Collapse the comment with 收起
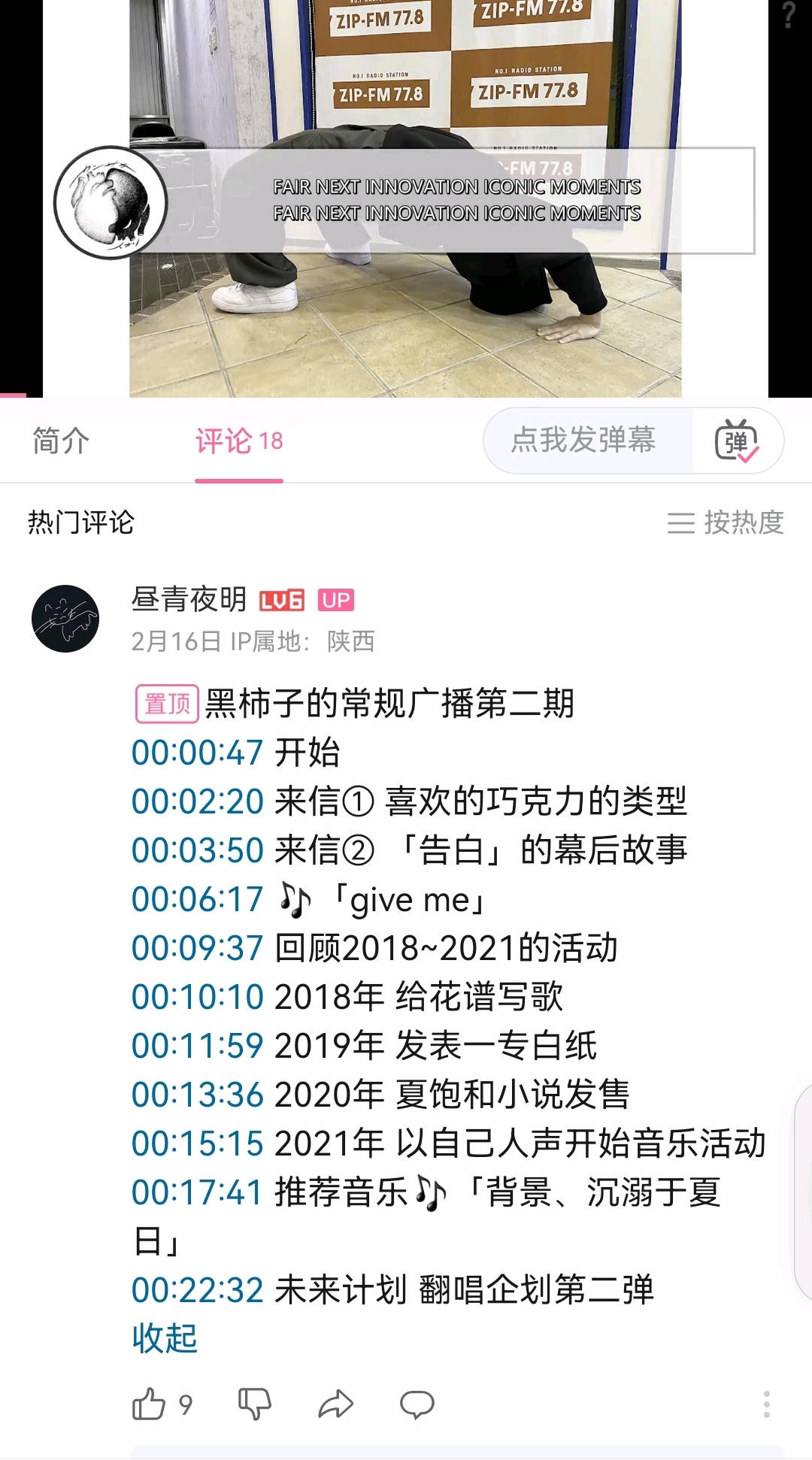Viewport: 812px width, 1460px height. (165, 1339)
